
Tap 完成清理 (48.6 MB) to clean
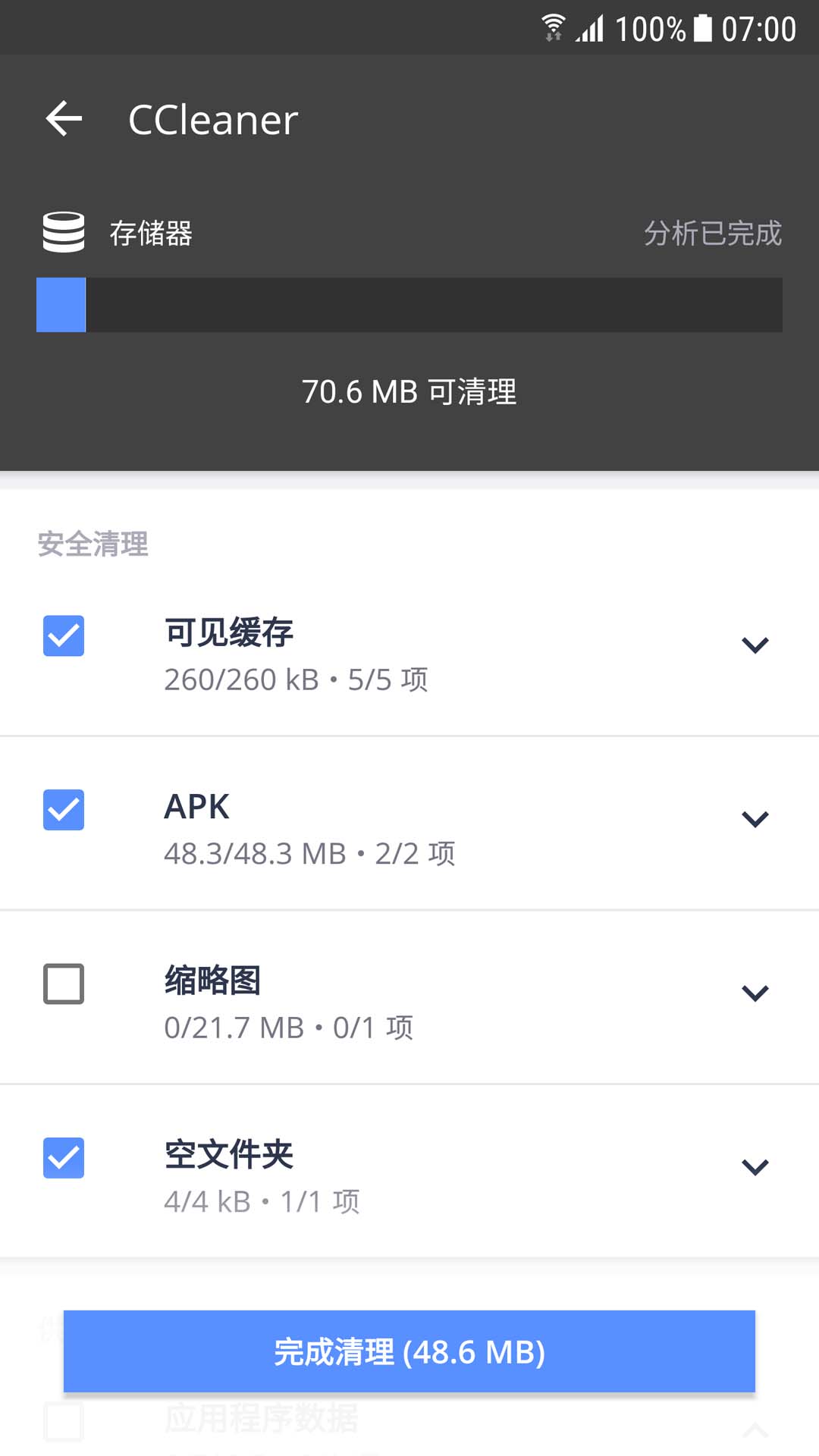[x=409, y=1351]
